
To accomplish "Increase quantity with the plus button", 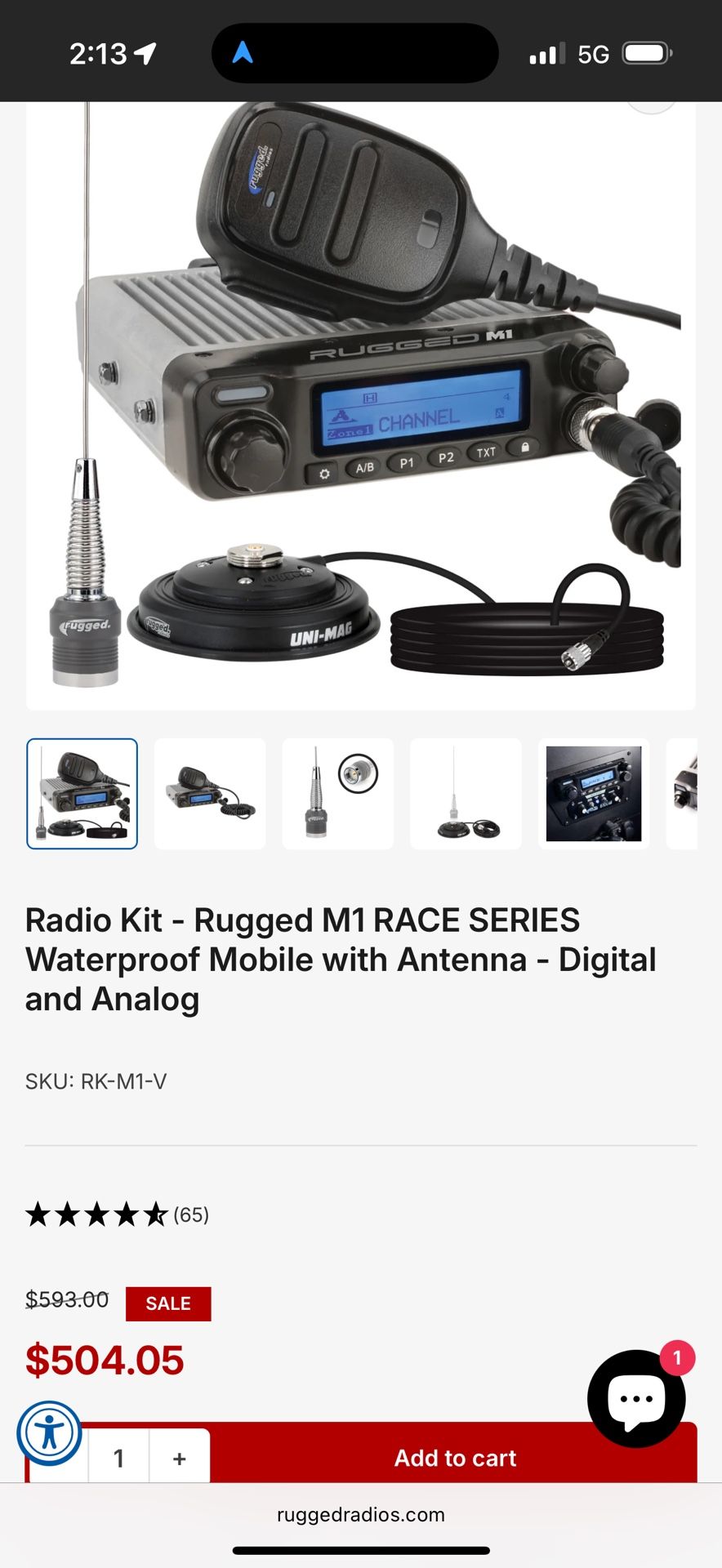I will point(180,1459).
